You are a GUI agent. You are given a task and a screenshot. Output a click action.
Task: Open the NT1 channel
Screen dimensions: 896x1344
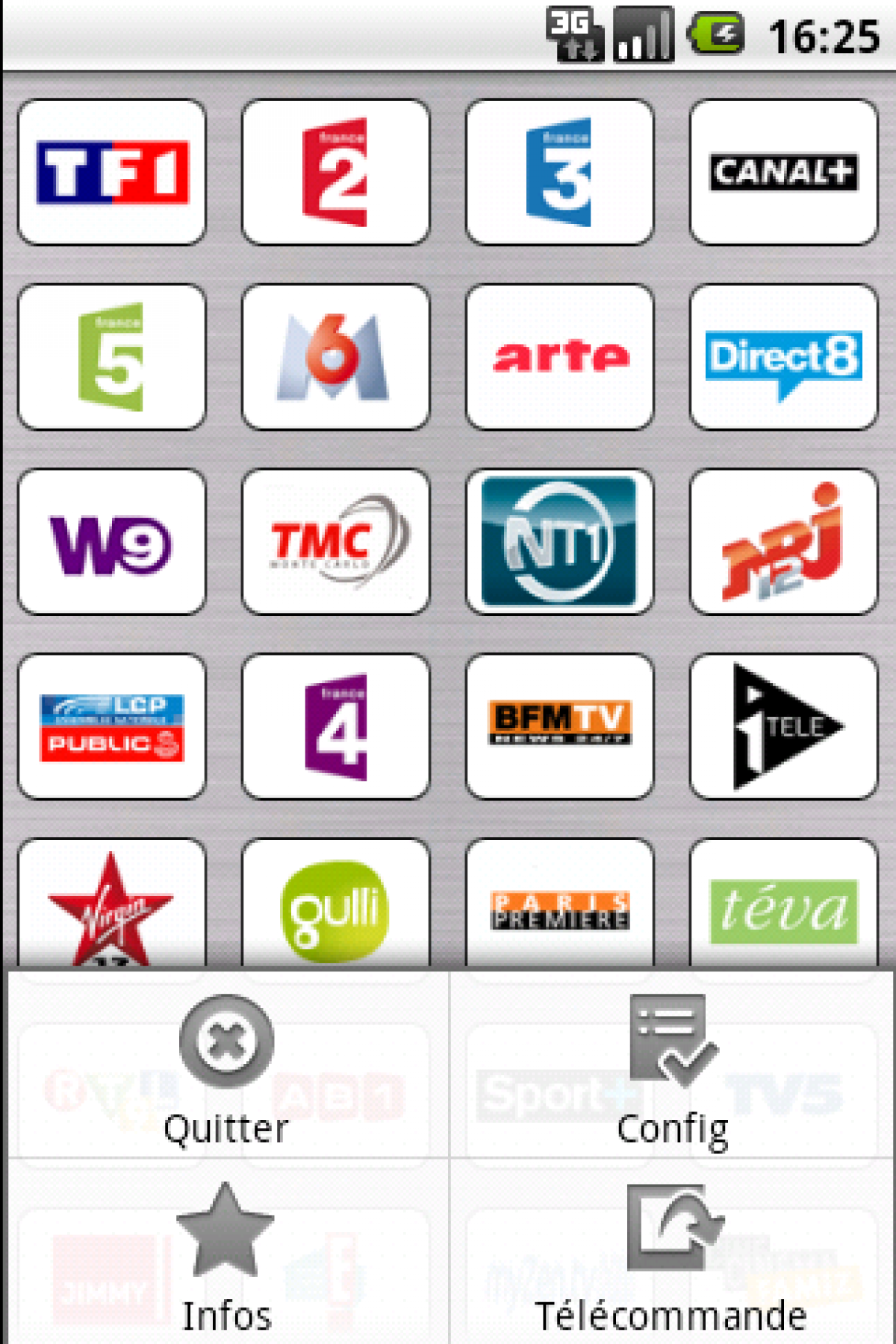pos(560,541)
